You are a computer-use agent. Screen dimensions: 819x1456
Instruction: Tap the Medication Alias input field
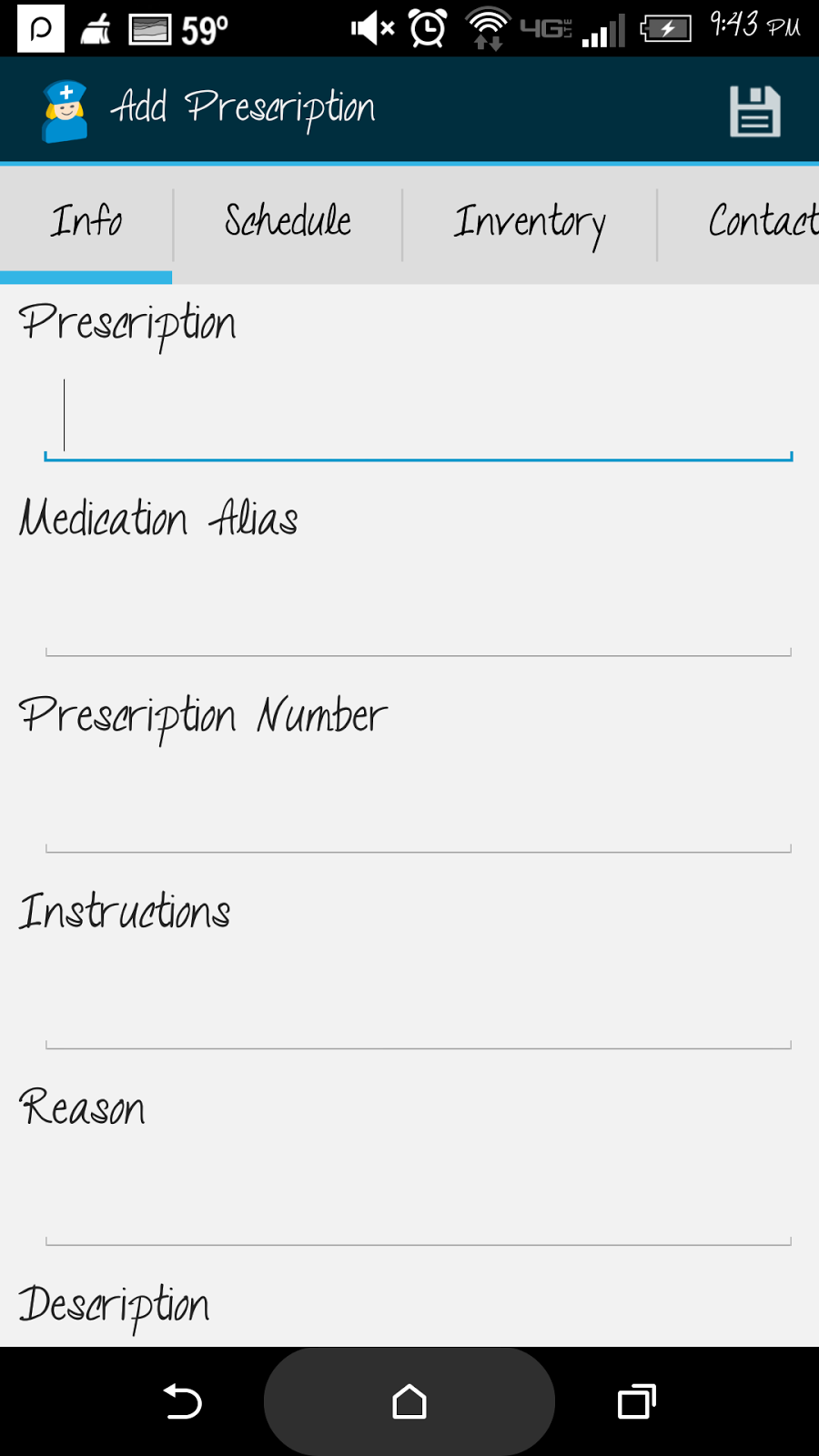click(419, 615)
